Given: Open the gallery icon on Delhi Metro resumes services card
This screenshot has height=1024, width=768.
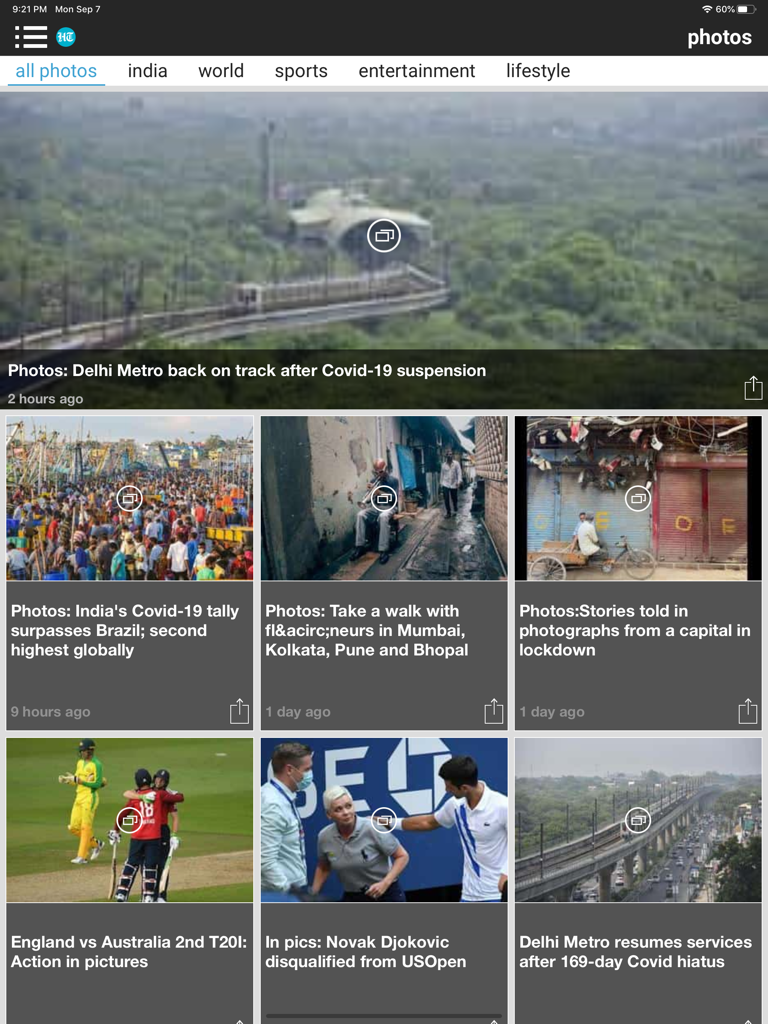Looking at the screenshot, I should point(637,819).
